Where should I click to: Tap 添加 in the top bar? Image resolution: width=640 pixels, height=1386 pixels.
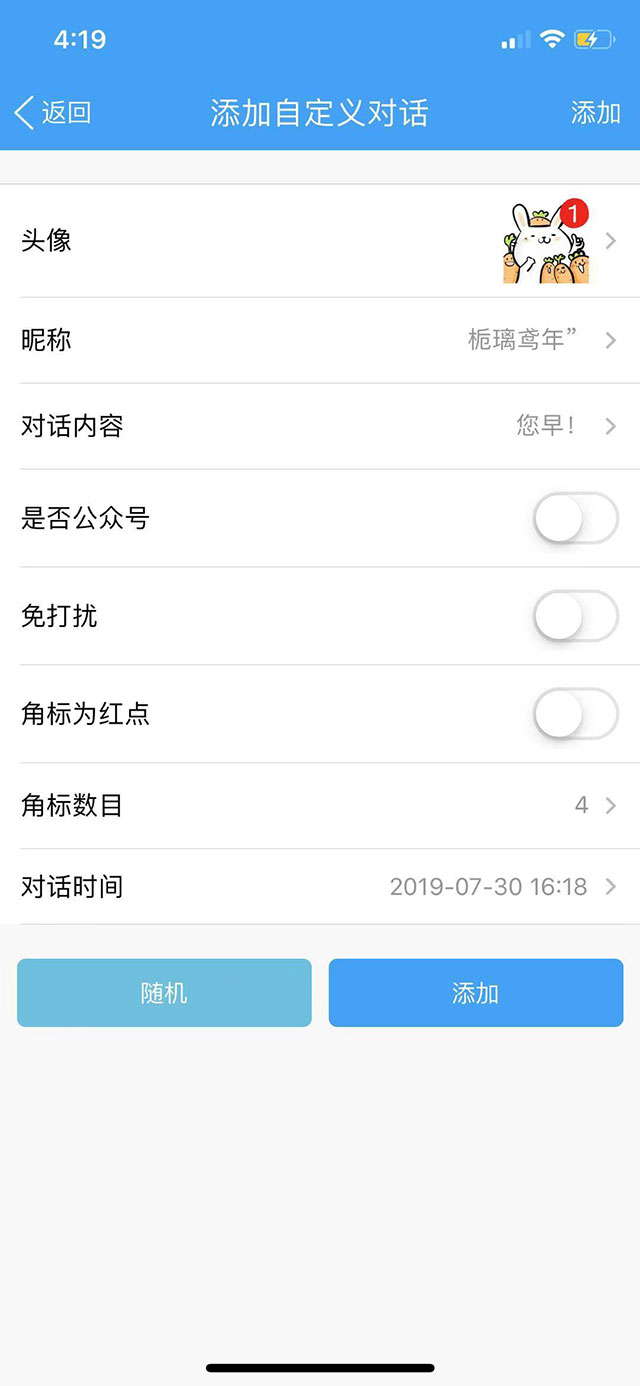[595, 112]
